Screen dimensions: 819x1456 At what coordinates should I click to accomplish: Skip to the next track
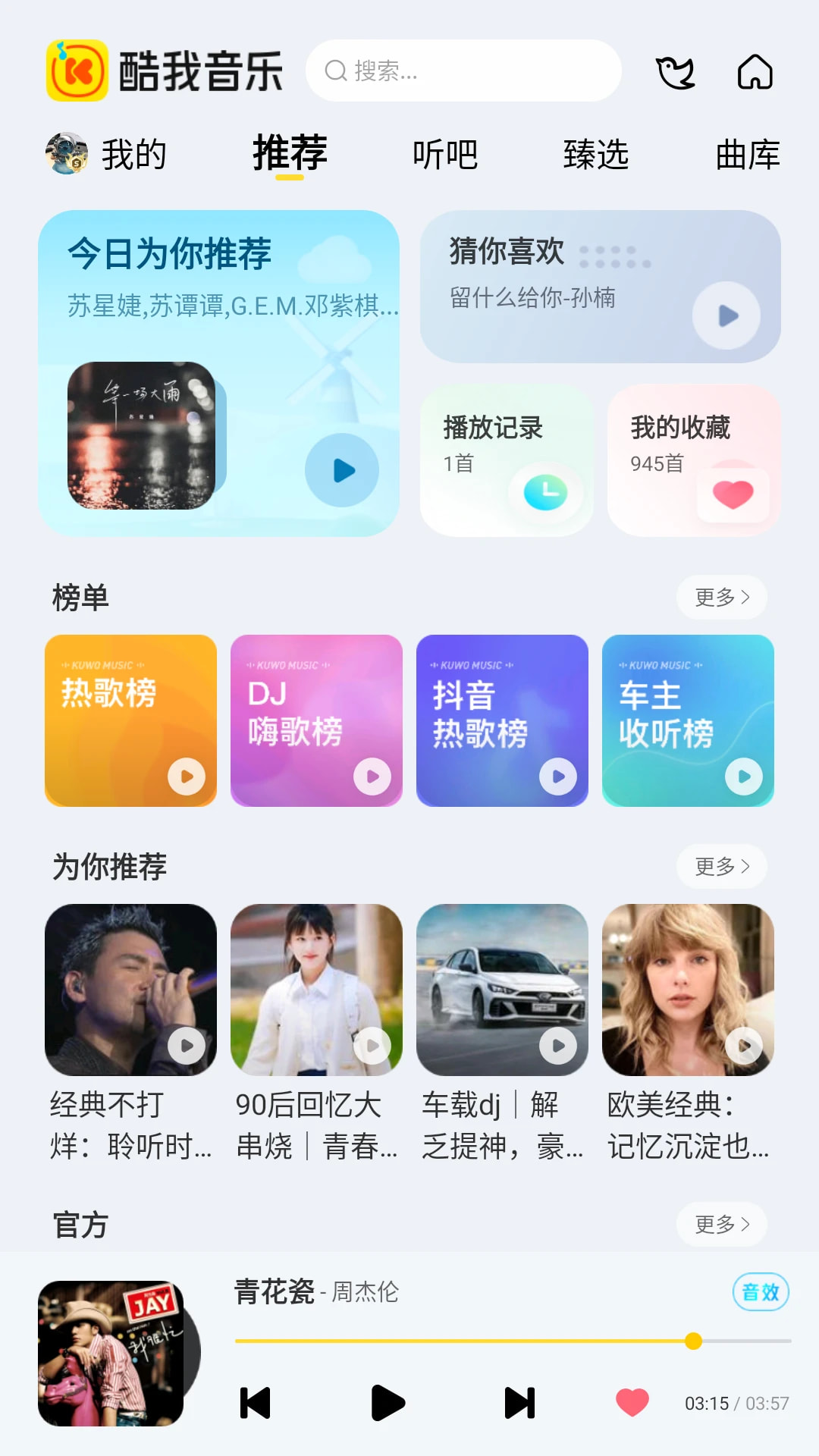[x=520, y=1403]
